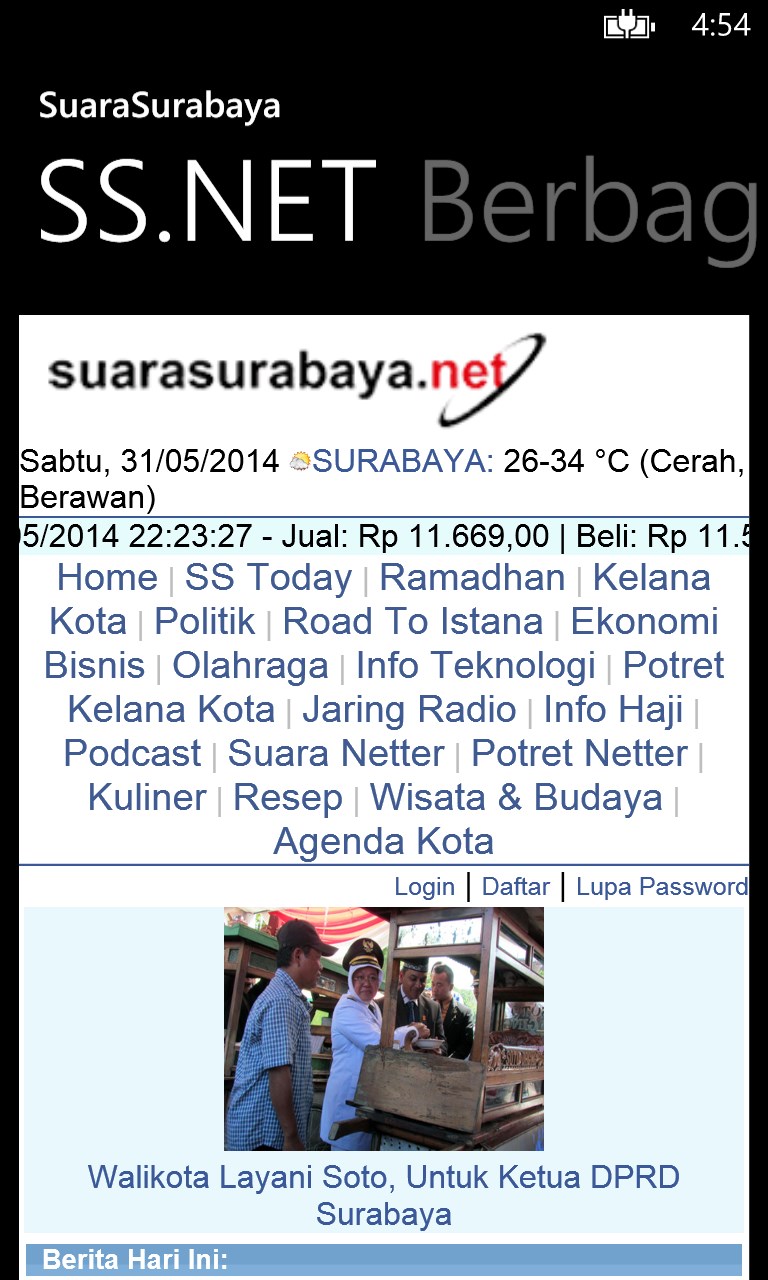Go to Info Haji

(613, 710)
